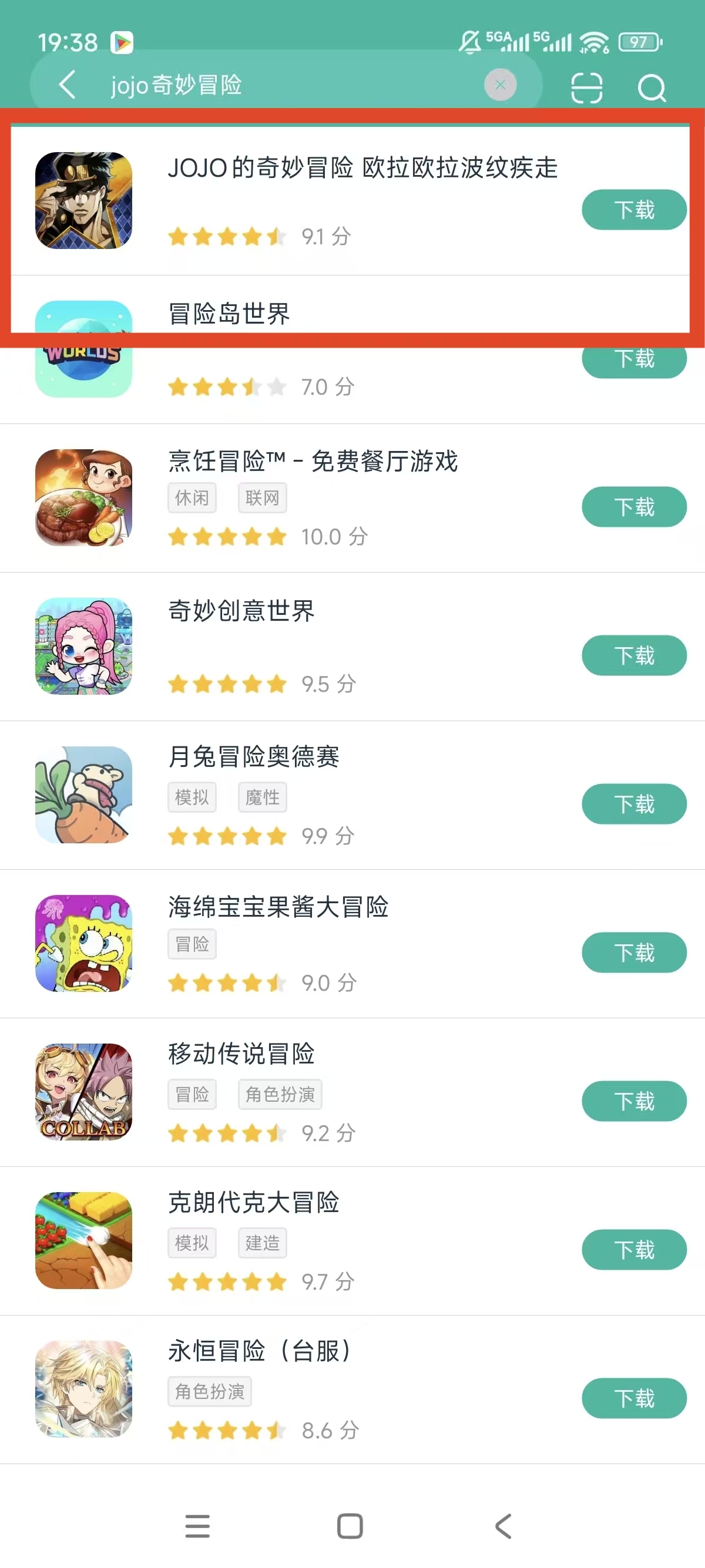Download 移动传说冒险
Screen dimensions: 705x1568
click(x=634, y=1101)
